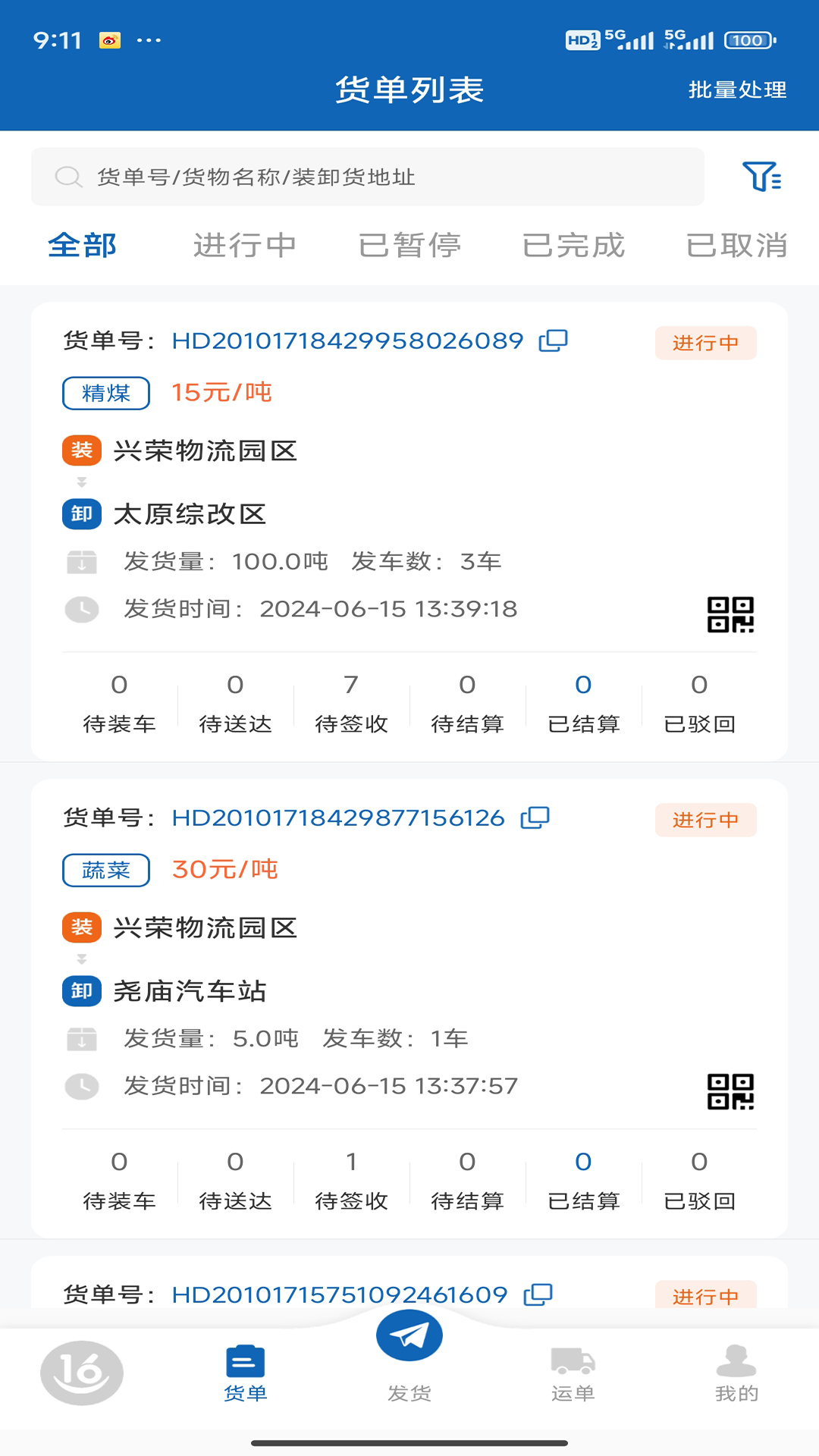
Task: Copy order number HD20101718429958026089
Action: 553,341
